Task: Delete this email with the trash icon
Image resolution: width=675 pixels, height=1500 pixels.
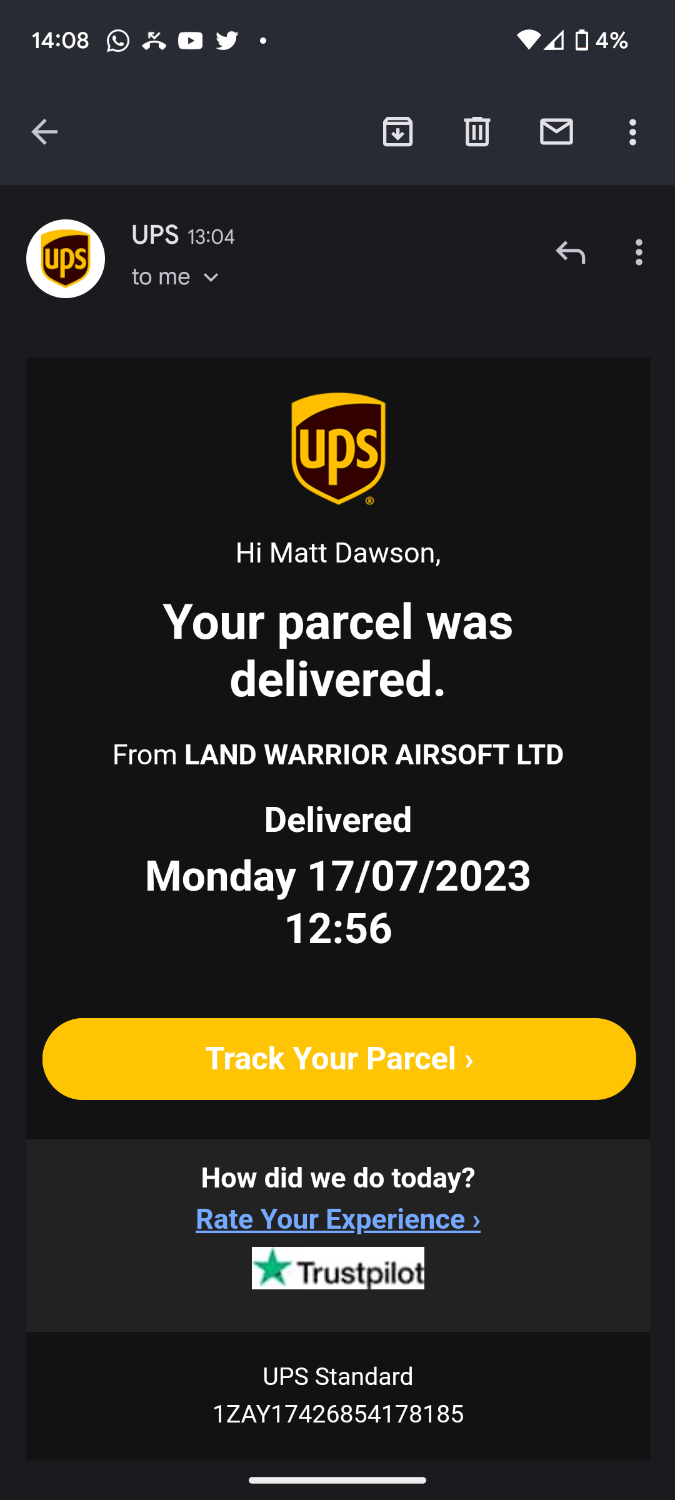Action: (477, 132)
